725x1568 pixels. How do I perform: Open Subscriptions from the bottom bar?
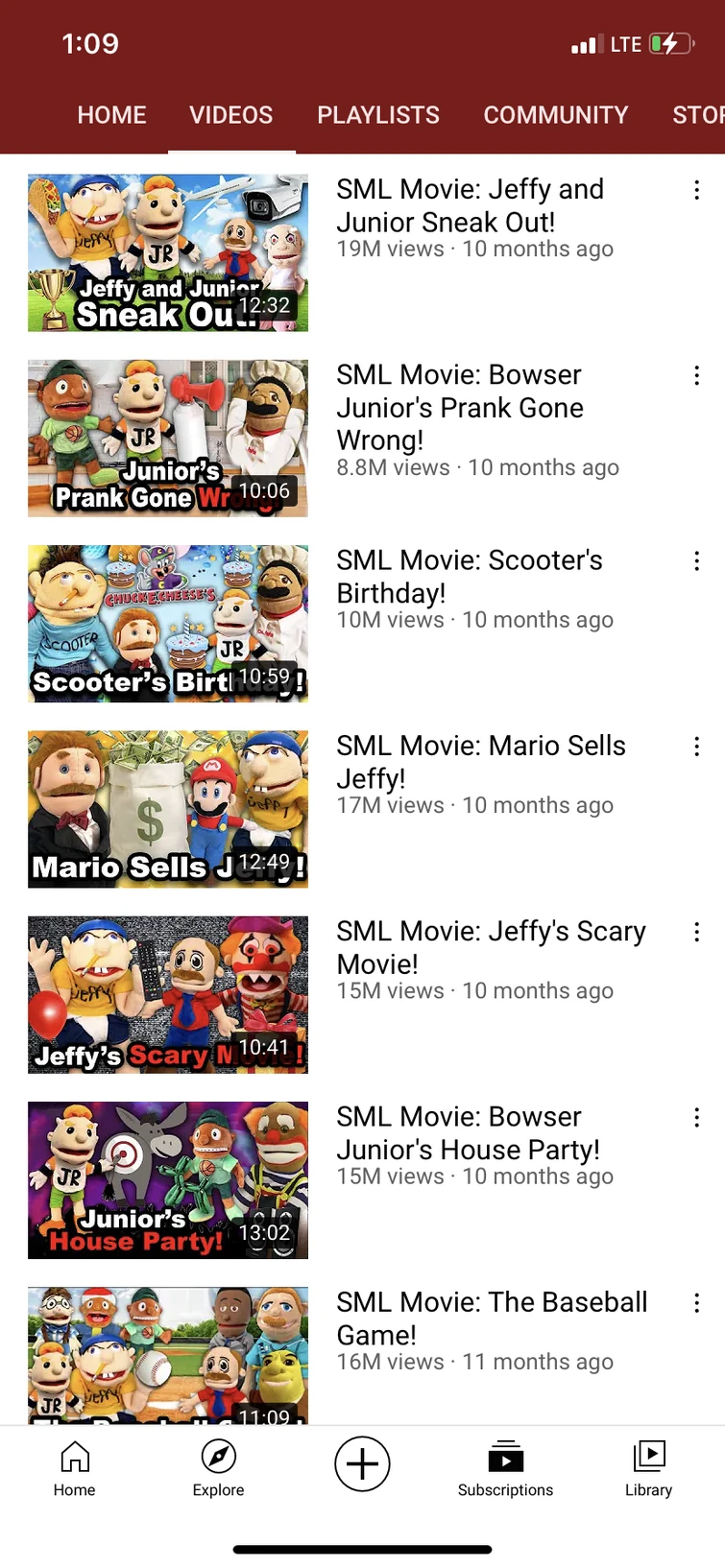pos(505,1466)
